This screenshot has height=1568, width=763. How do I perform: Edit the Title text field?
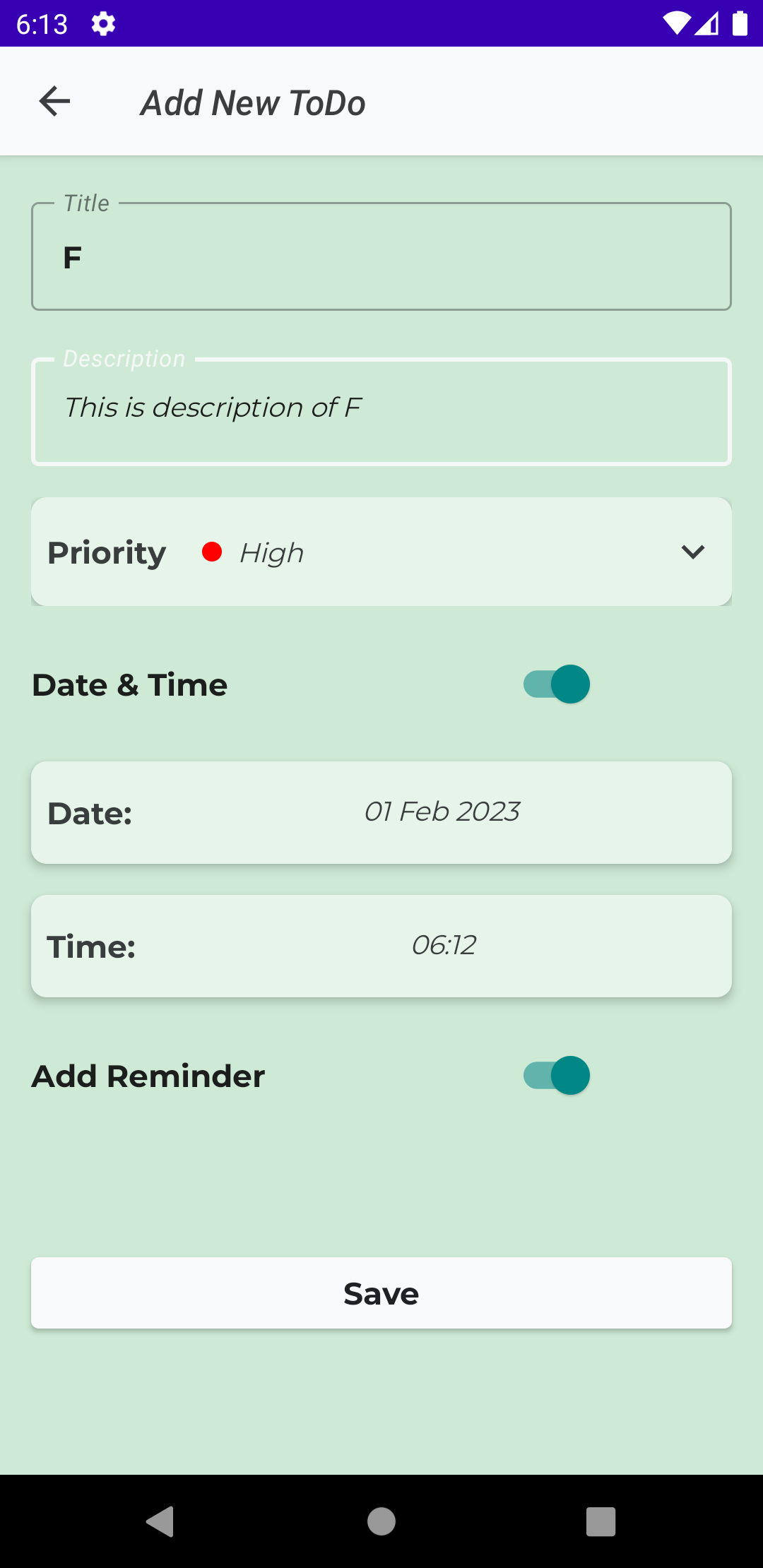pyautogui.click(x=381, y=257)
